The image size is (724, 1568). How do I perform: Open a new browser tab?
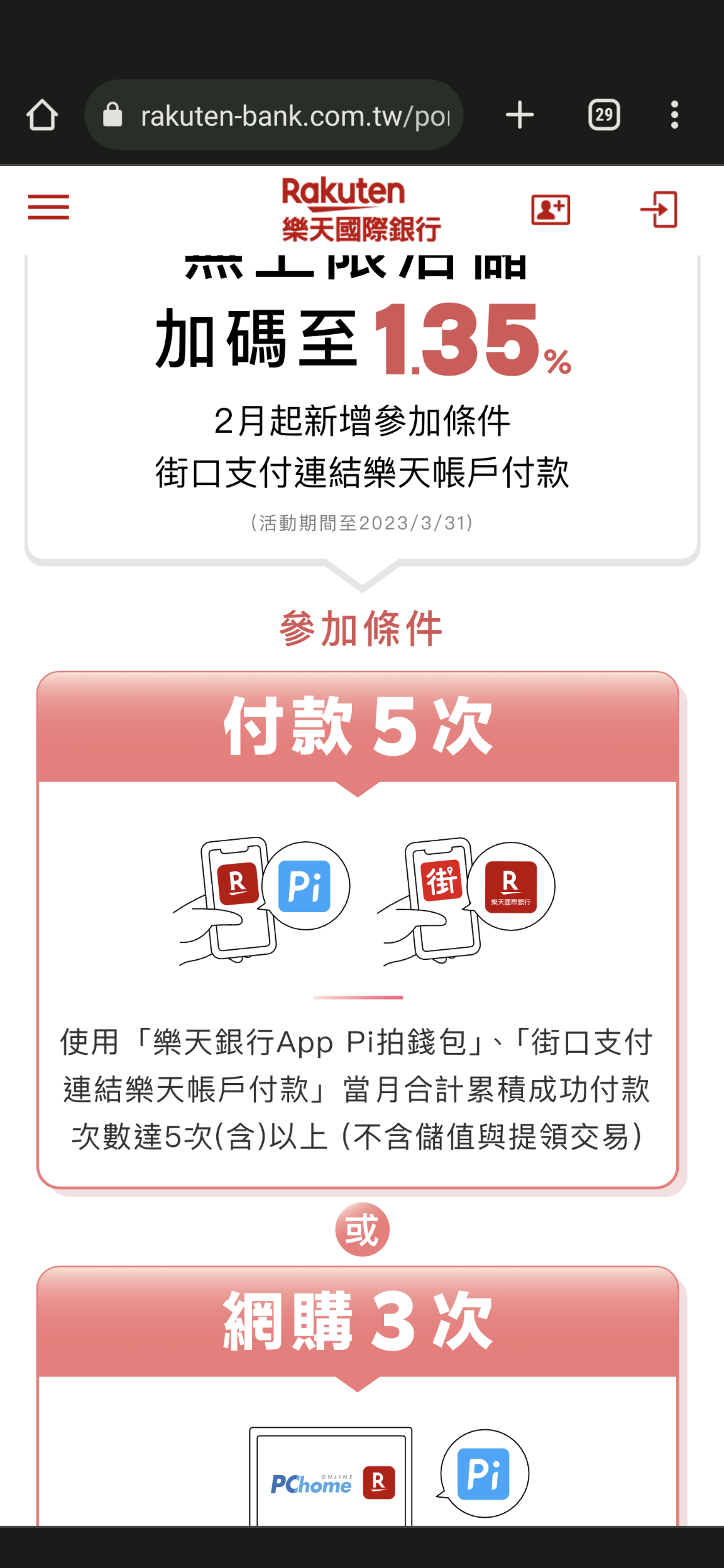[x=520, y=116]
